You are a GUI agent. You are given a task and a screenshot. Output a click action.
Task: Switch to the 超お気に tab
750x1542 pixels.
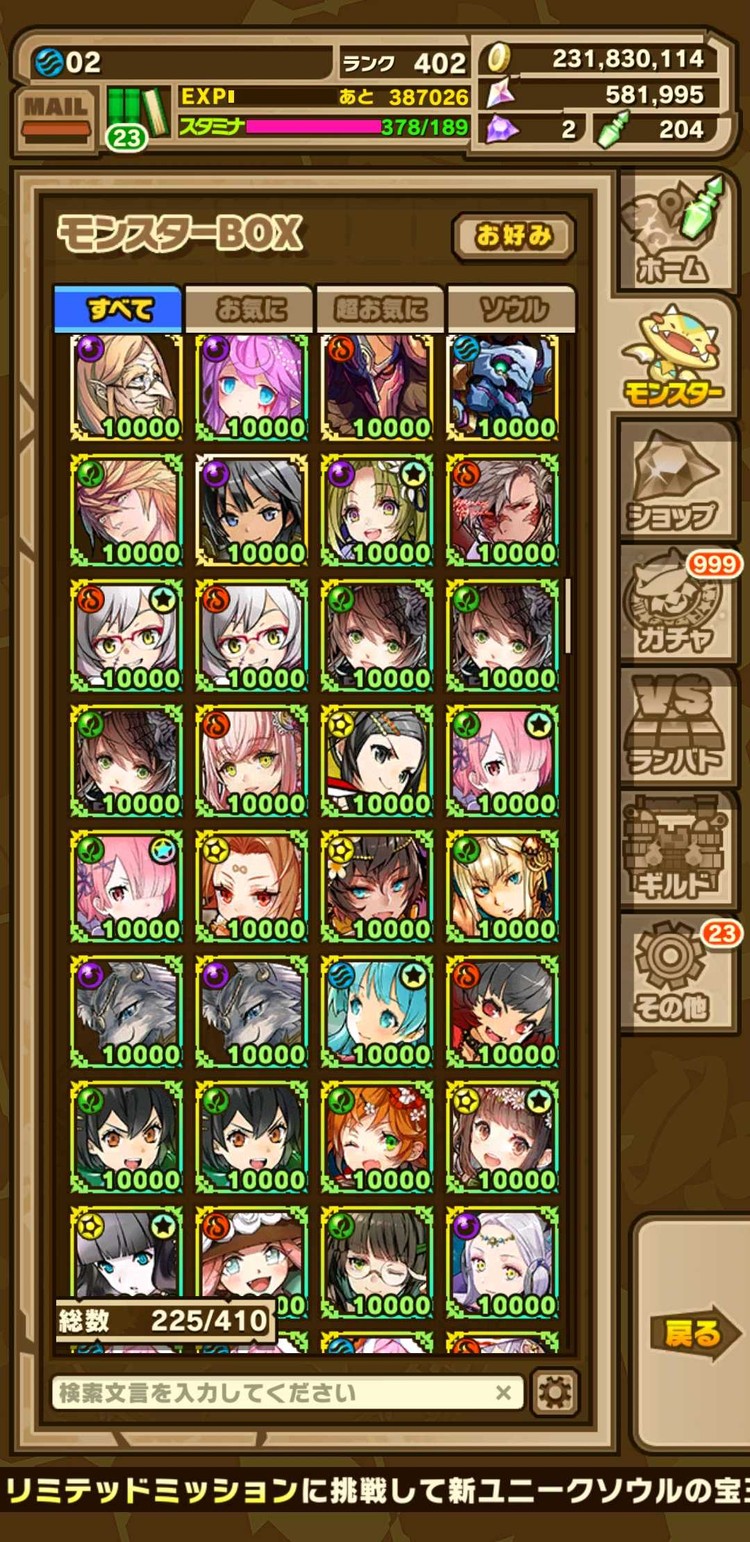pyautogui.click(x=380, y=309)
